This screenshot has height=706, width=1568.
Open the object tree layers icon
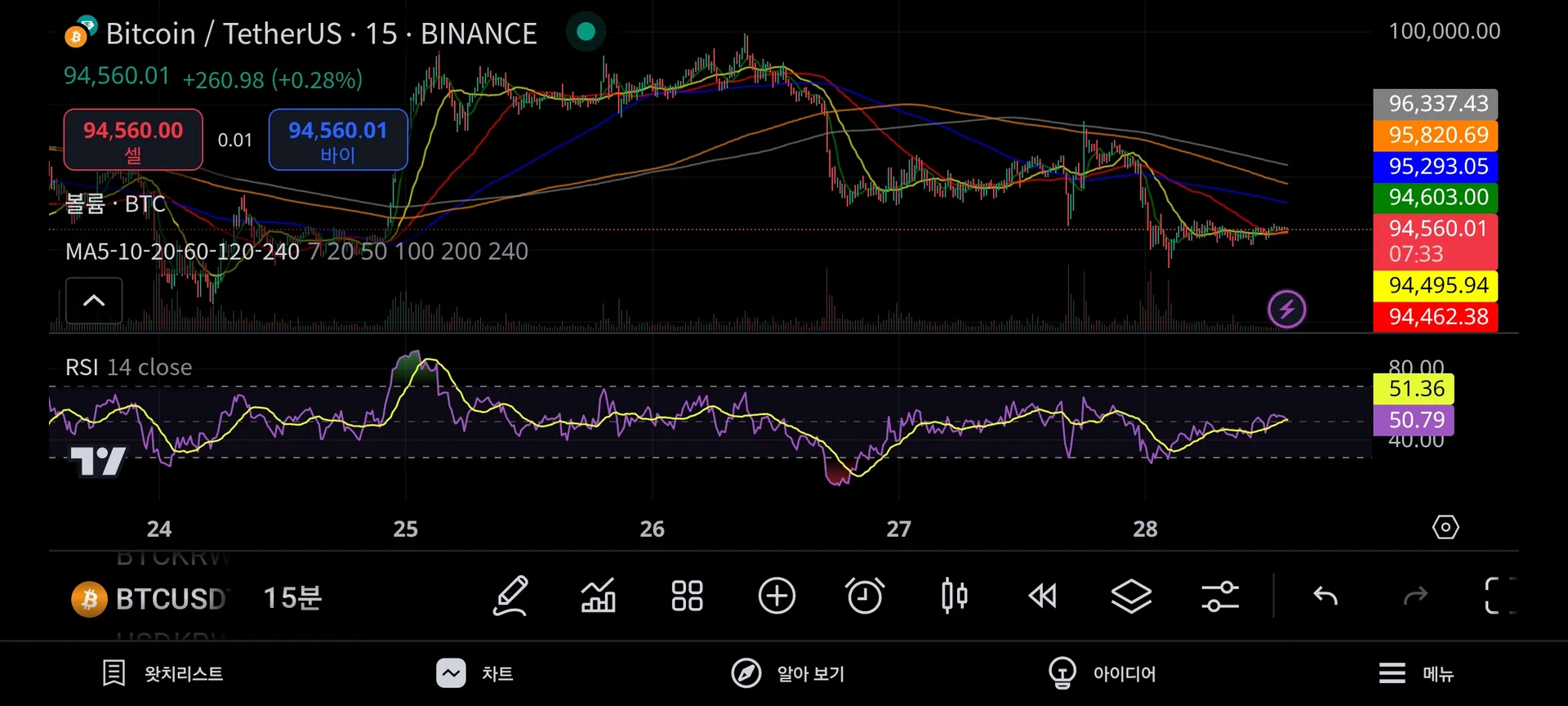[1131, 596]
